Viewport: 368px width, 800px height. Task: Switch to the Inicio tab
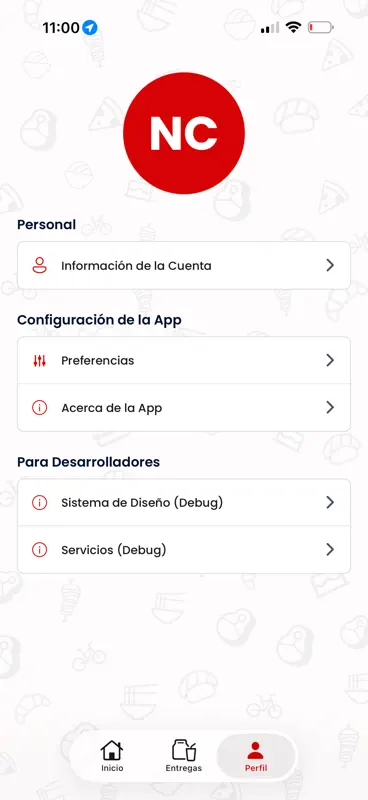(112, 756)
